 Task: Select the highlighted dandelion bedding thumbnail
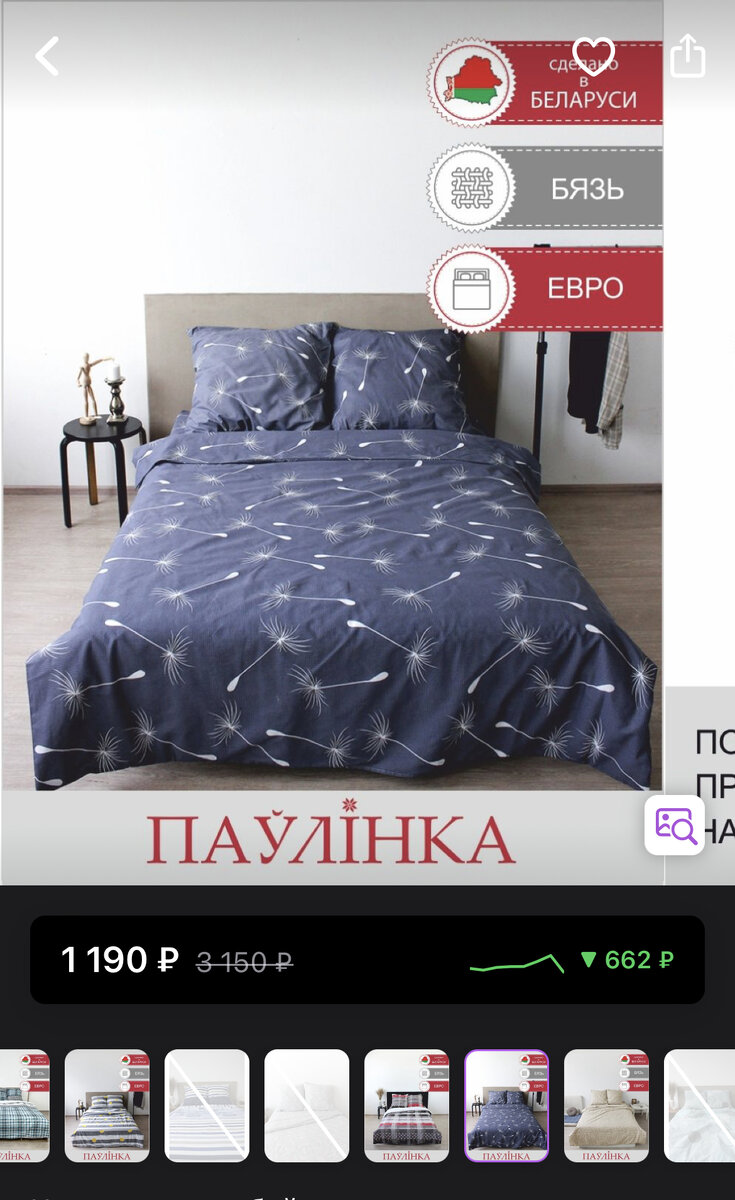505,1105
